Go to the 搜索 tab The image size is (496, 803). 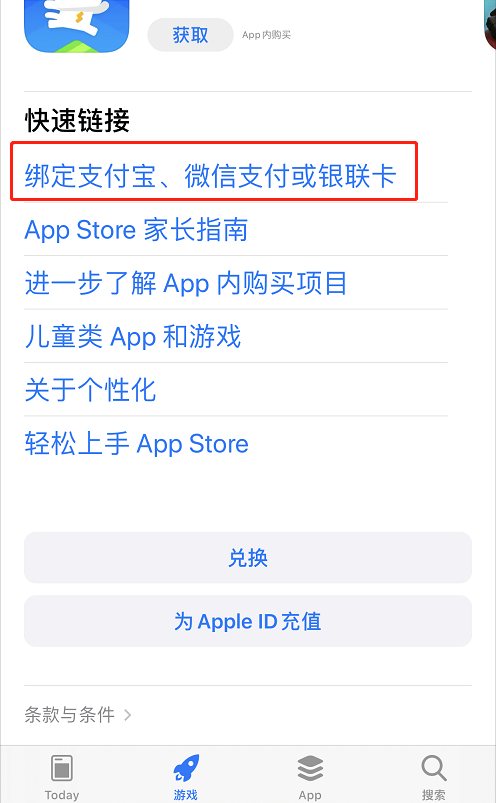[434, 777]
